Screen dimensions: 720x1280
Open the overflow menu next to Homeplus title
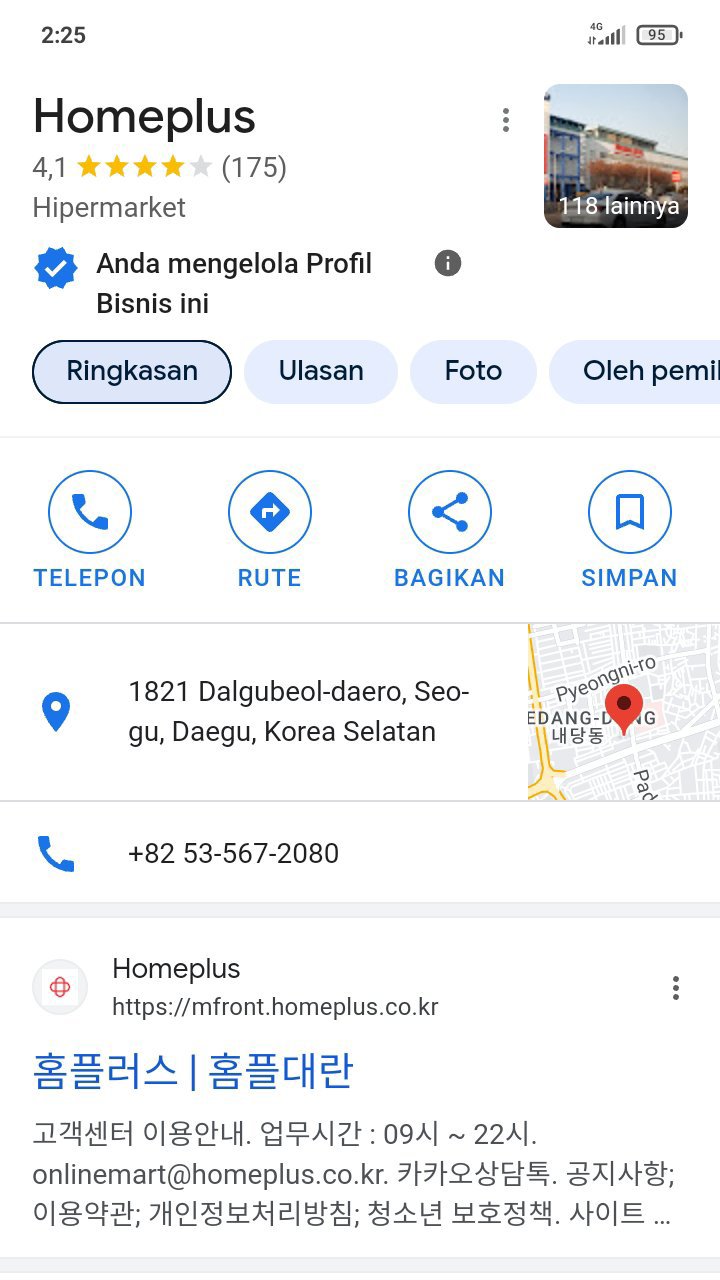tap(506, 121)
